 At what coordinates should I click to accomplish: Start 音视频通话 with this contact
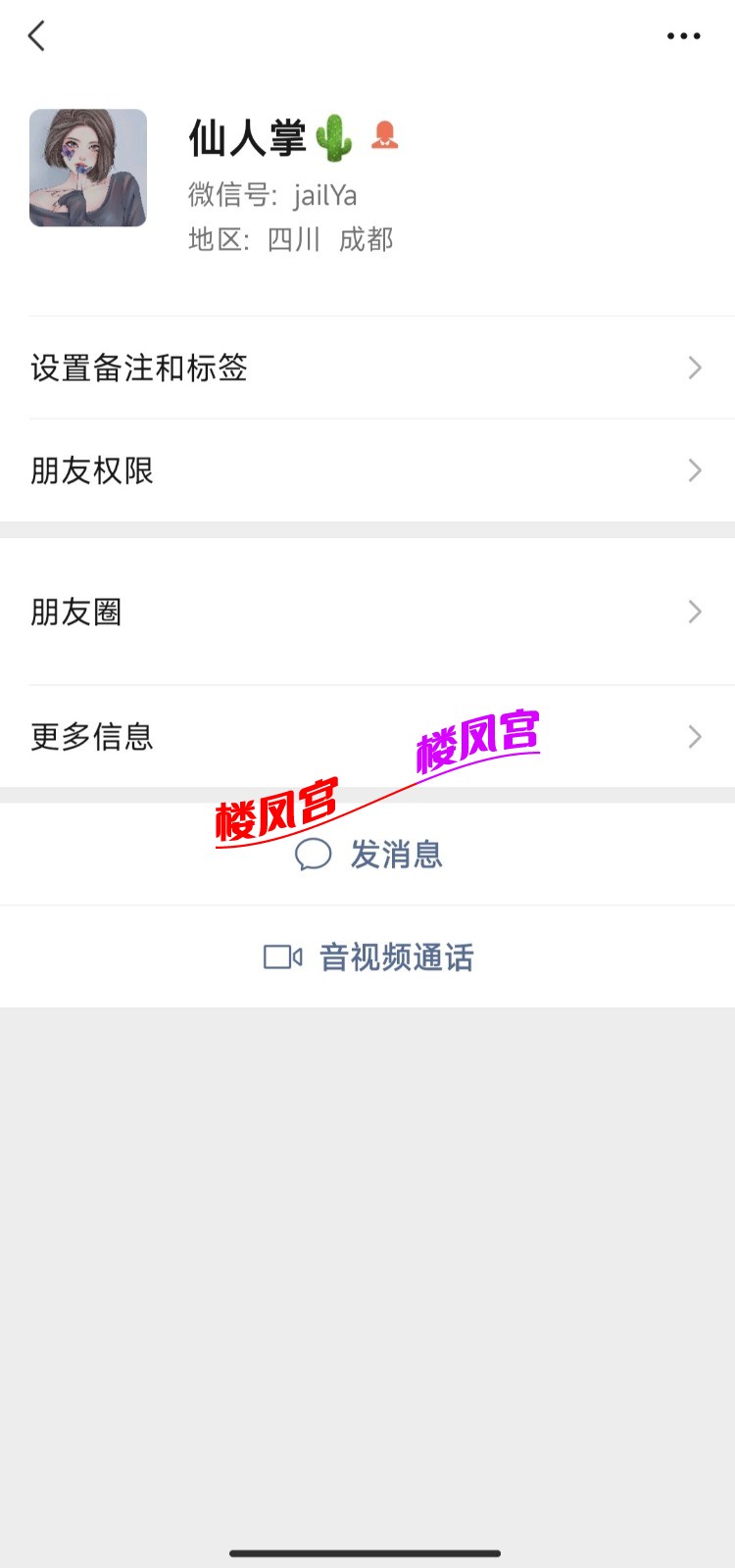click(369, 956)
